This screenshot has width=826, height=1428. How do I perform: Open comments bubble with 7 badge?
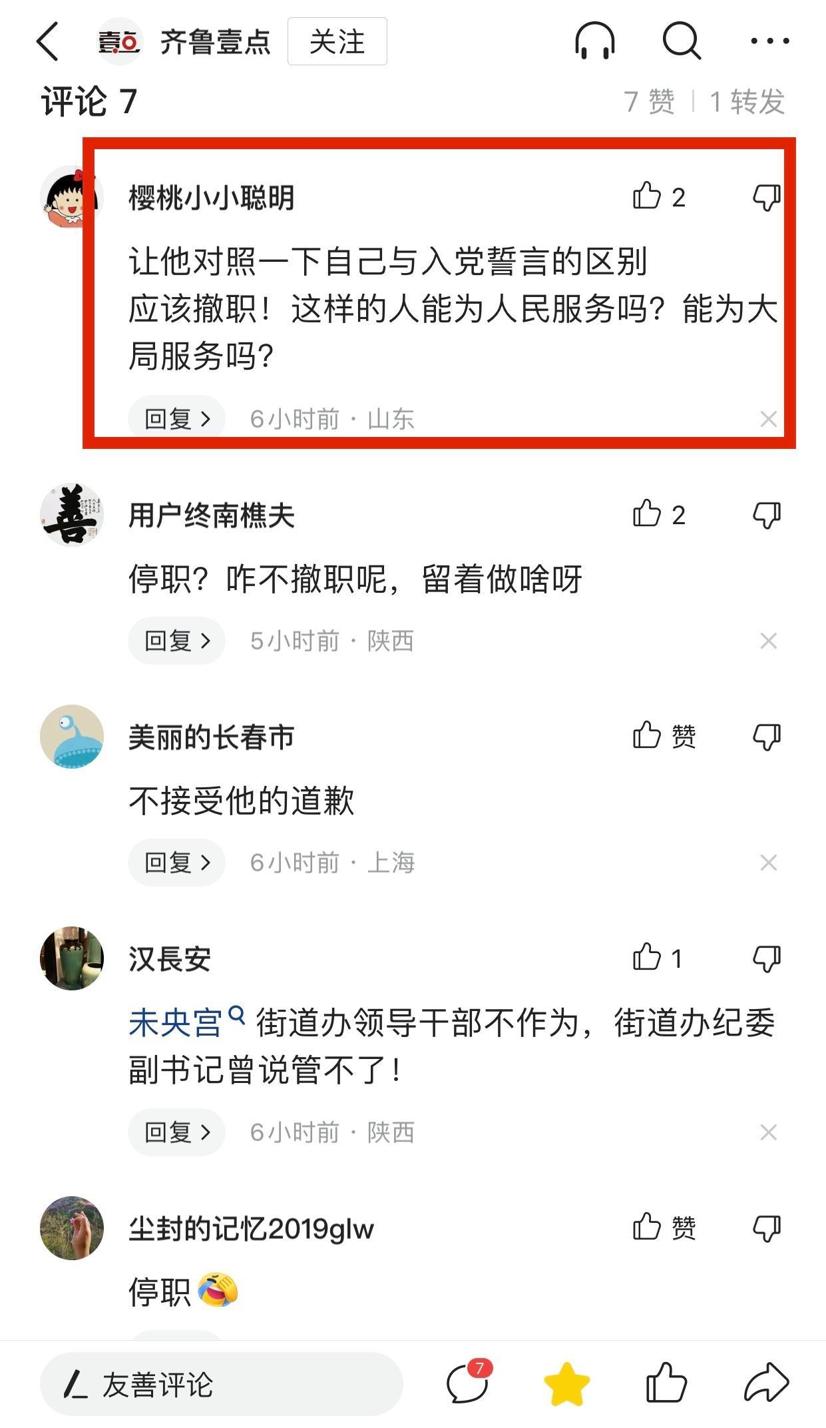pyautogui.click(x=467, y=1384)
